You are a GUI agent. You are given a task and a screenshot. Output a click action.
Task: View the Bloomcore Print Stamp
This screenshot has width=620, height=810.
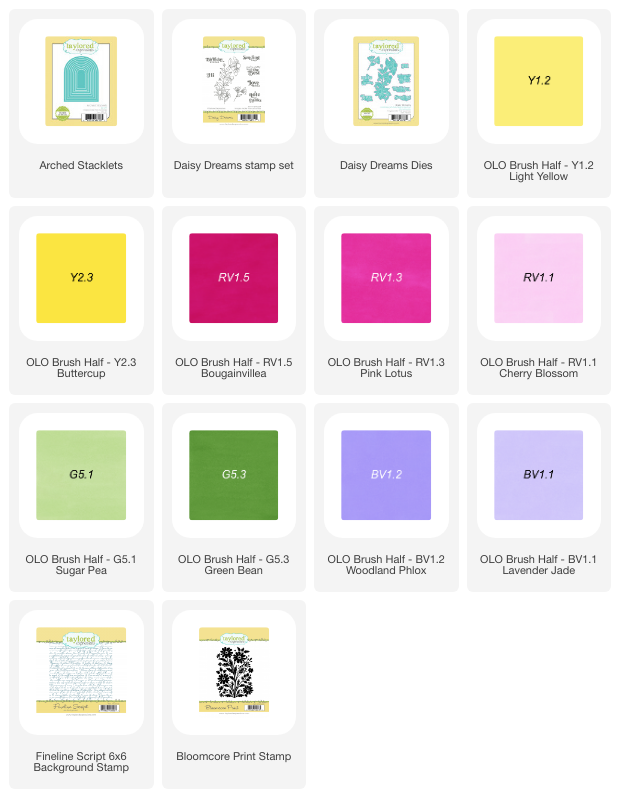[233, 671]
